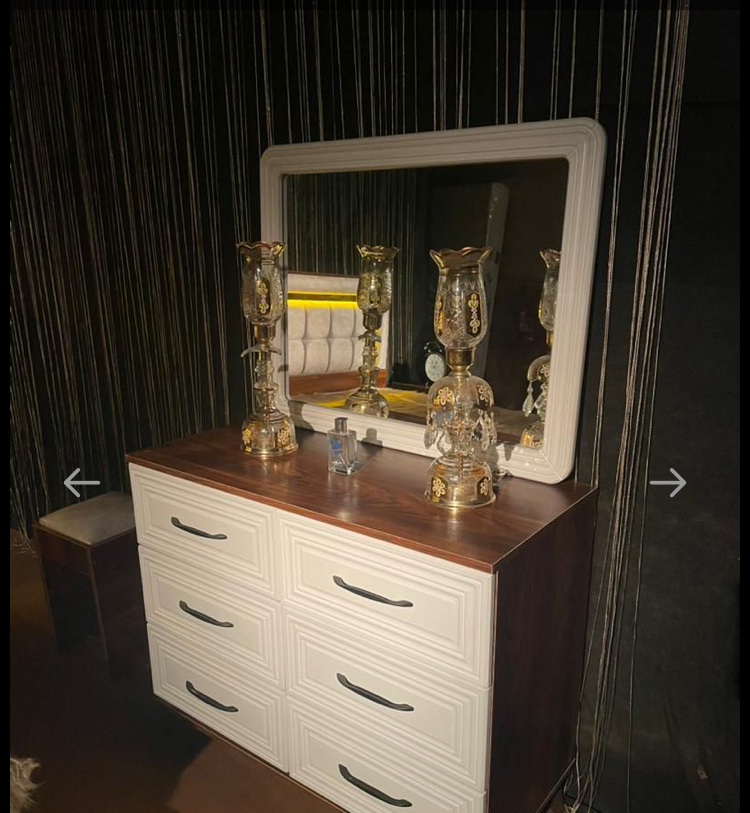
Task: Go to the previous photo with left arrow
Action: click(81, 483)
